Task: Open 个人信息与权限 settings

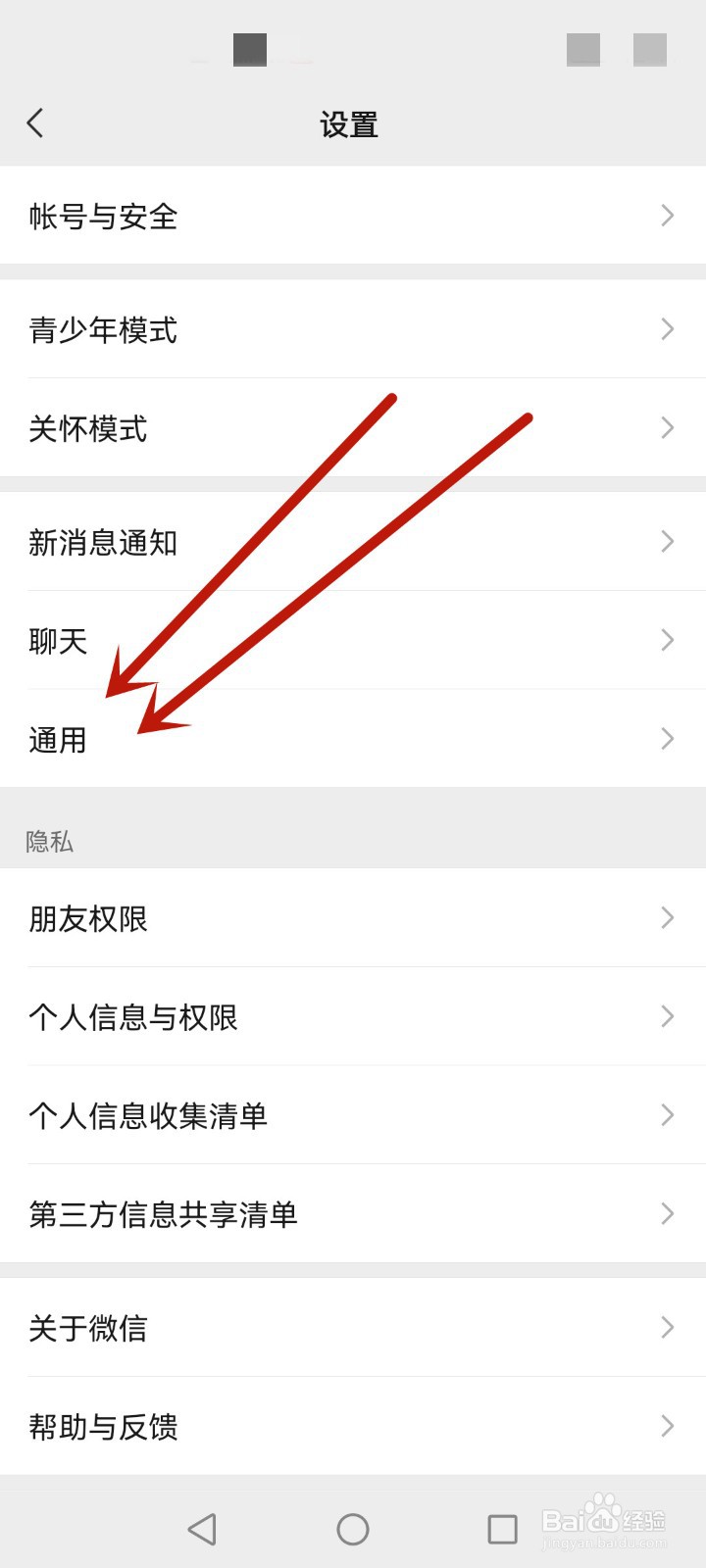Action: [x=353, y=1017]
